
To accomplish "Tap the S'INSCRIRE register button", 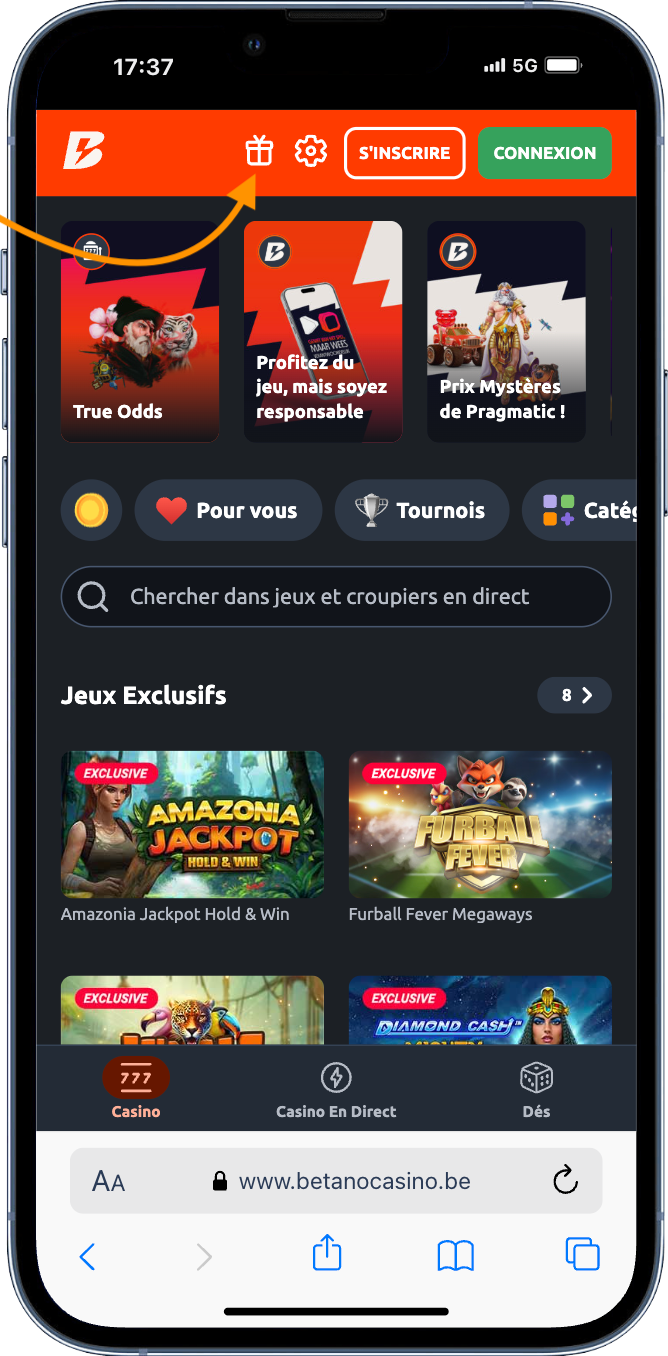I will tap(404, 153).
